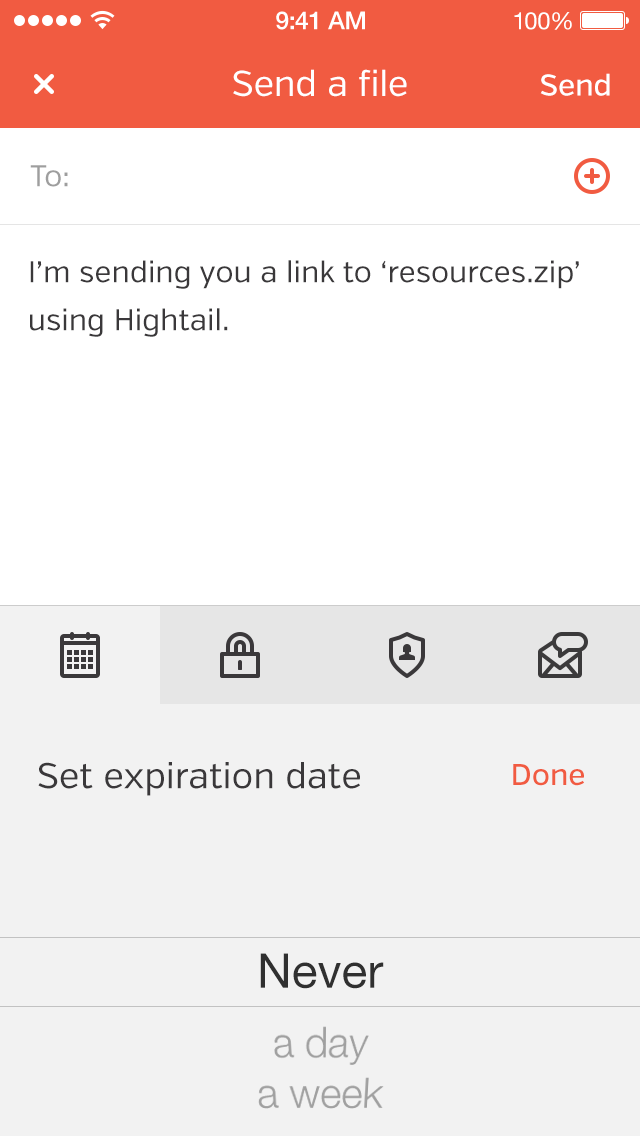Close the Send a file screen
Viewport: 640px width, 1136px height.
tap(44, 84)
